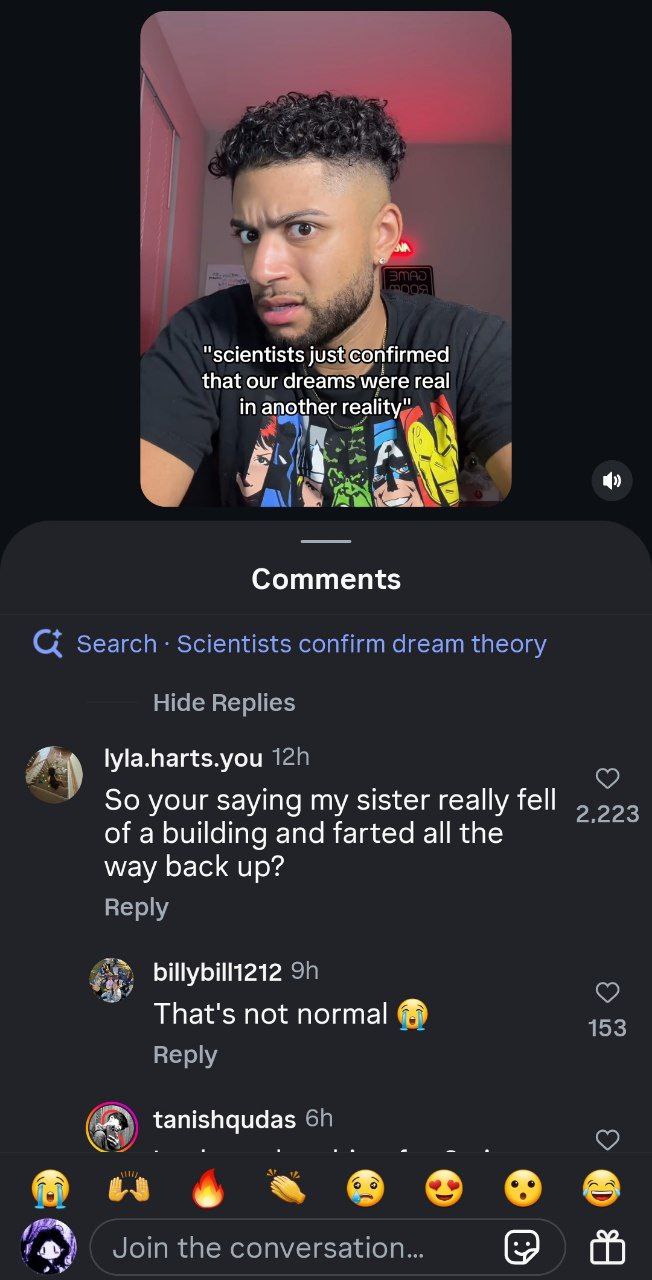The image size is (652, 1280).
Task: Reply to lyla.harts.you's comment
Action: (x=136, y=907)
